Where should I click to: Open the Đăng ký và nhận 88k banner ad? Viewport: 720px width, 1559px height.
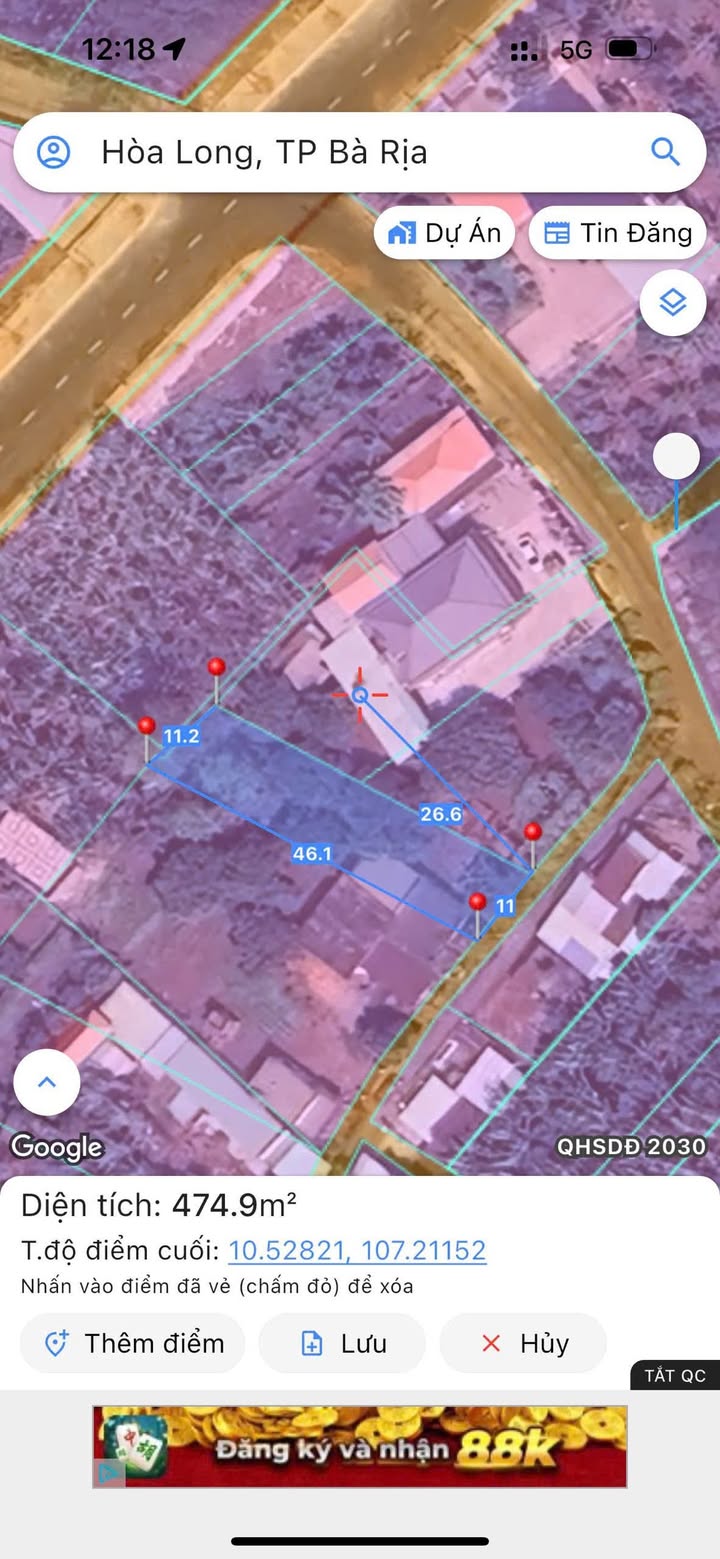pyautogui.click(x=360, y=1446)
